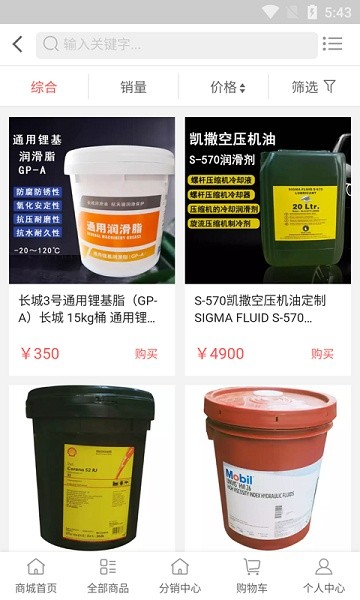Viewport: 360px width, 600px height.
Task: Tap 购买 for the ¥350 grease
Action: coord(146,353)
